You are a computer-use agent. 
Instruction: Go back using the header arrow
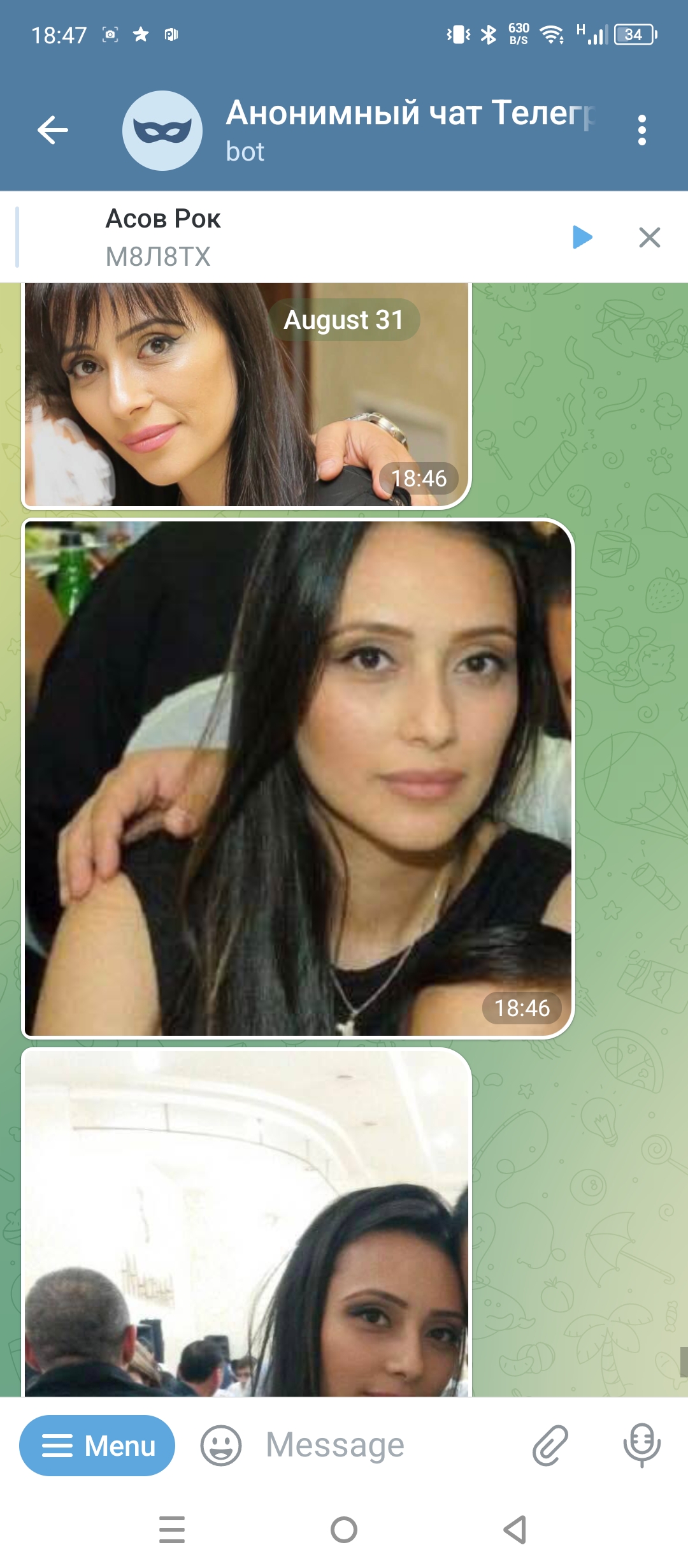click(x=53, y=130)
